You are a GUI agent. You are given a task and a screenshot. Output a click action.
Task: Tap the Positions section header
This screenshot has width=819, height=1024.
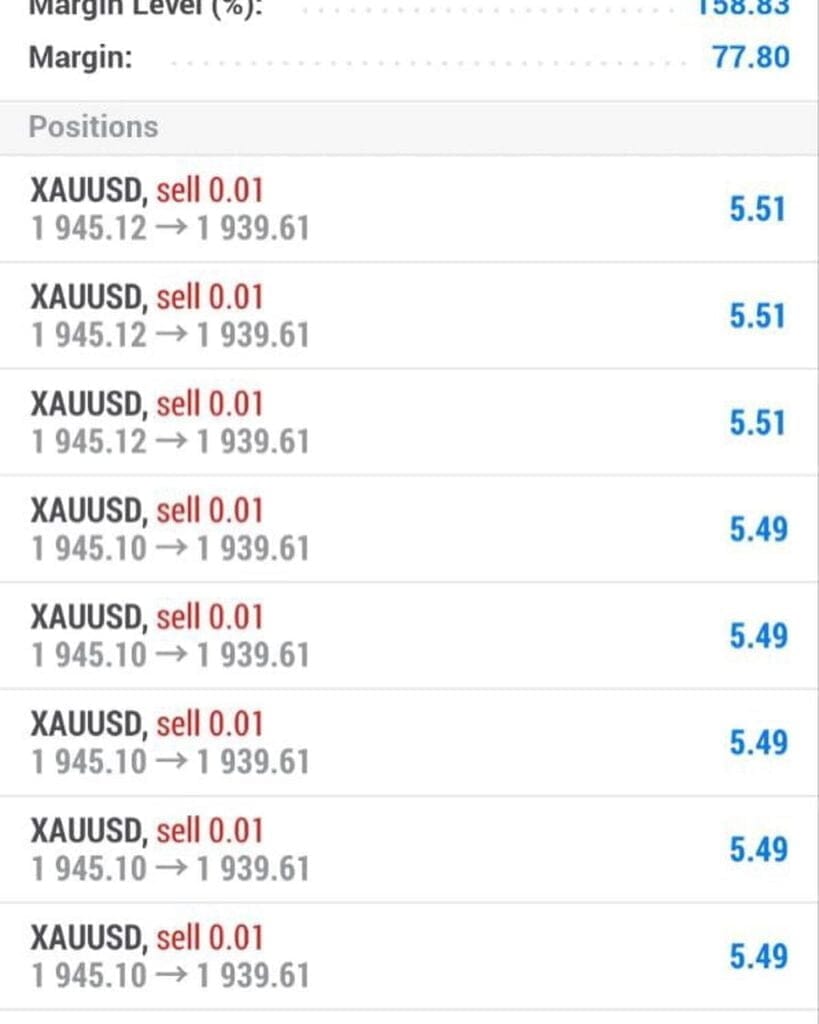pyautogui.click(x=92, y=127)
